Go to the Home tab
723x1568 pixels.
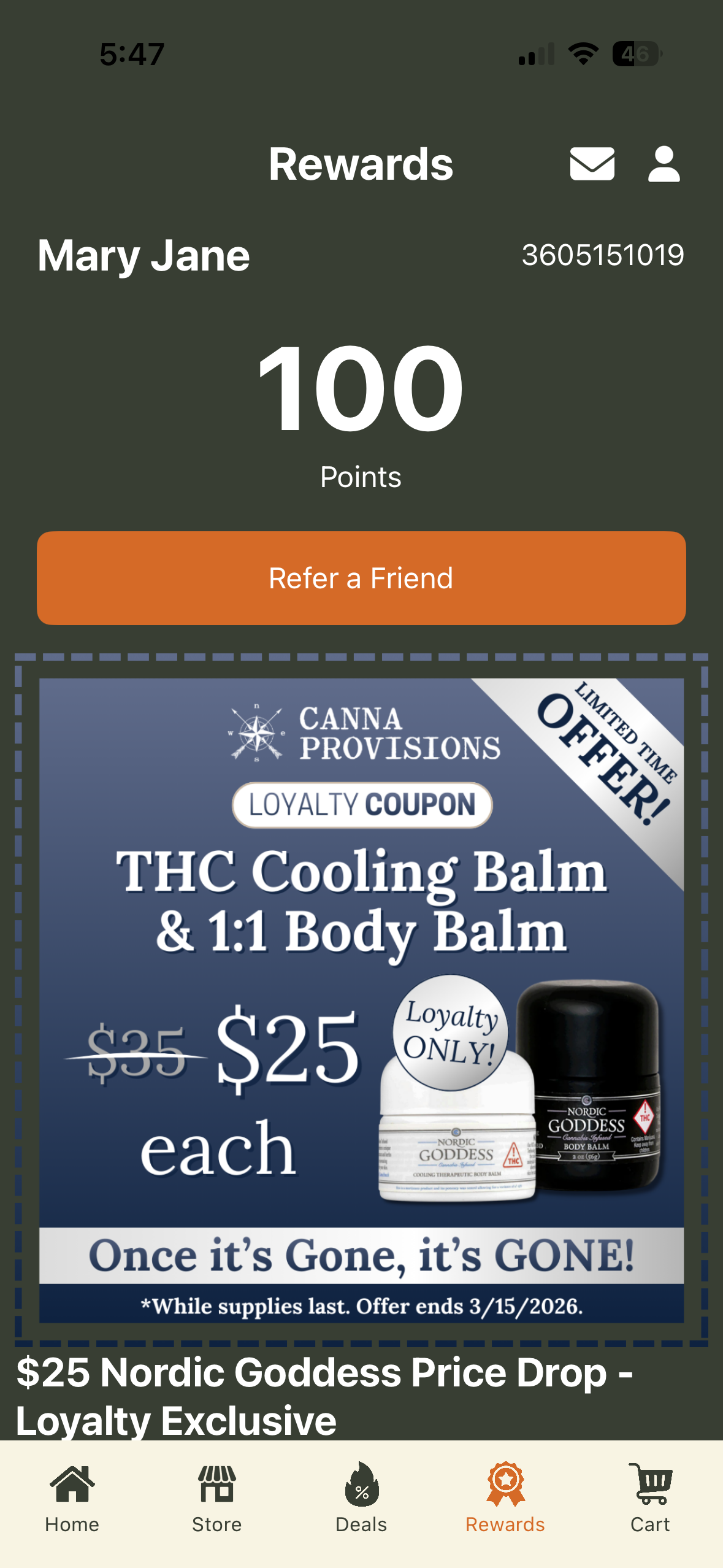[72, 1497]
